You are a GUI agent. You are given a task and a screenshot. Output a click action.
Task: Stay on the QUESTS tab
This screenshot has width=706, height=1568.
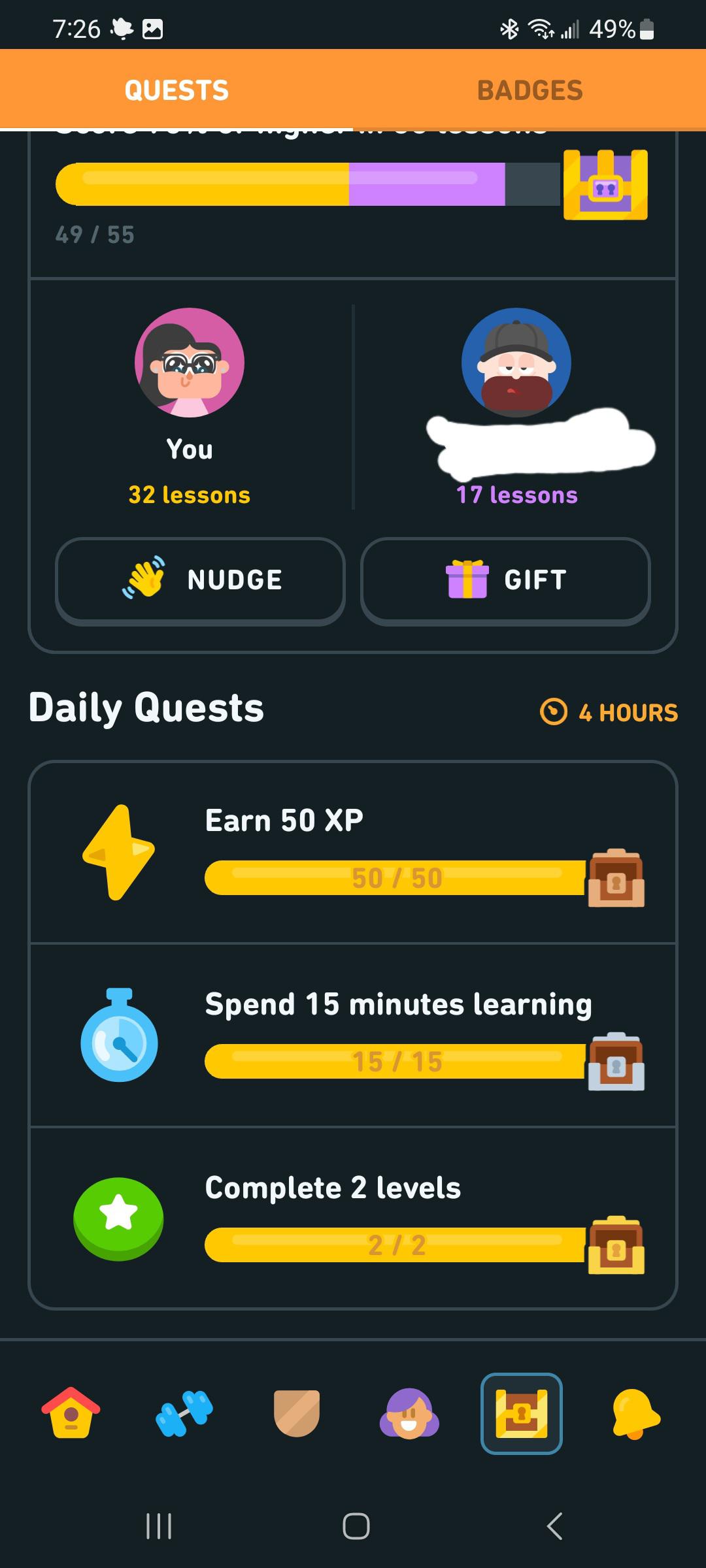[x=176, y=90]
